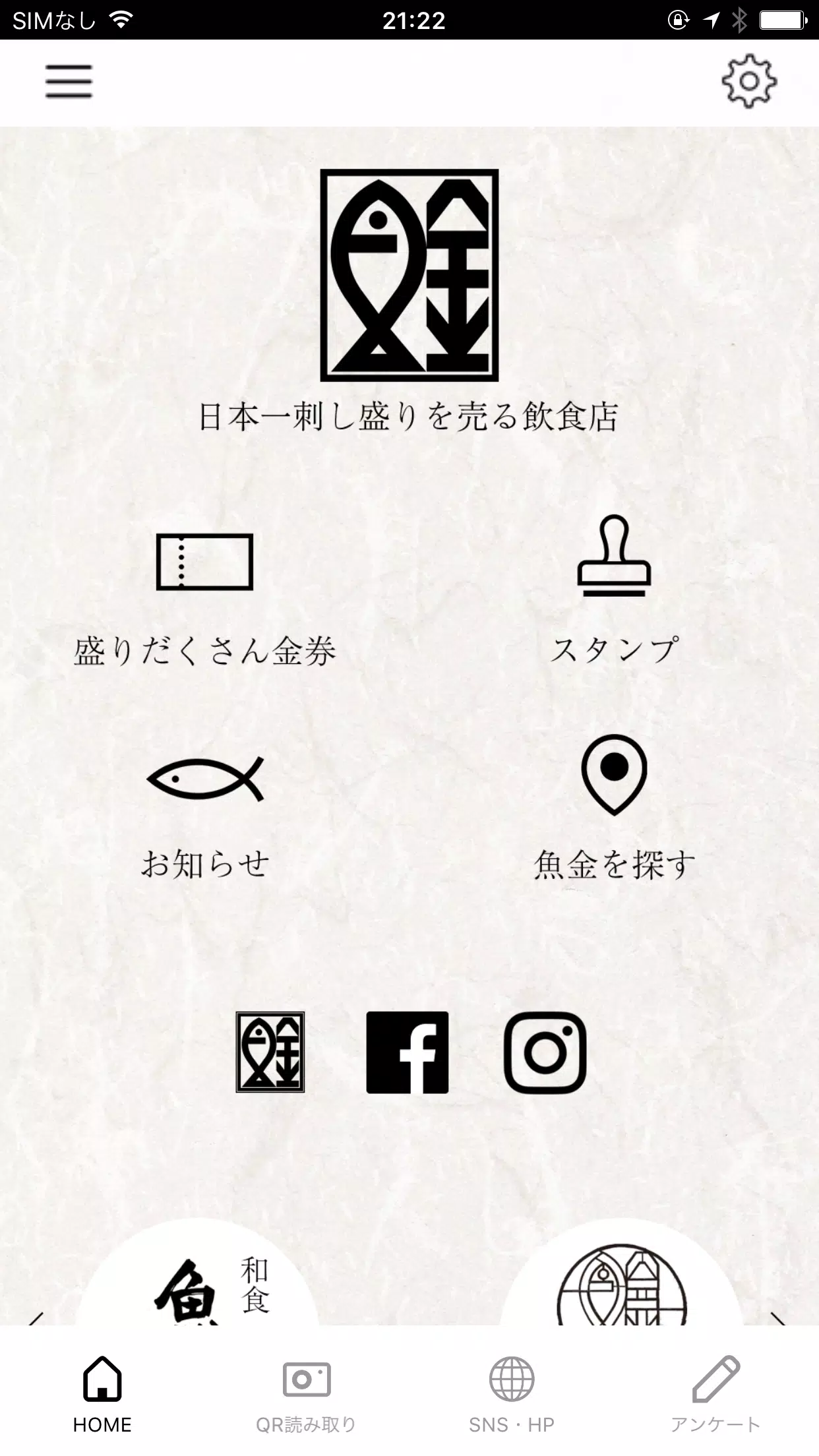This screenshot has height=1456, width=819.
Task: Open the settings gear
Action: click(x=749, y=82)
